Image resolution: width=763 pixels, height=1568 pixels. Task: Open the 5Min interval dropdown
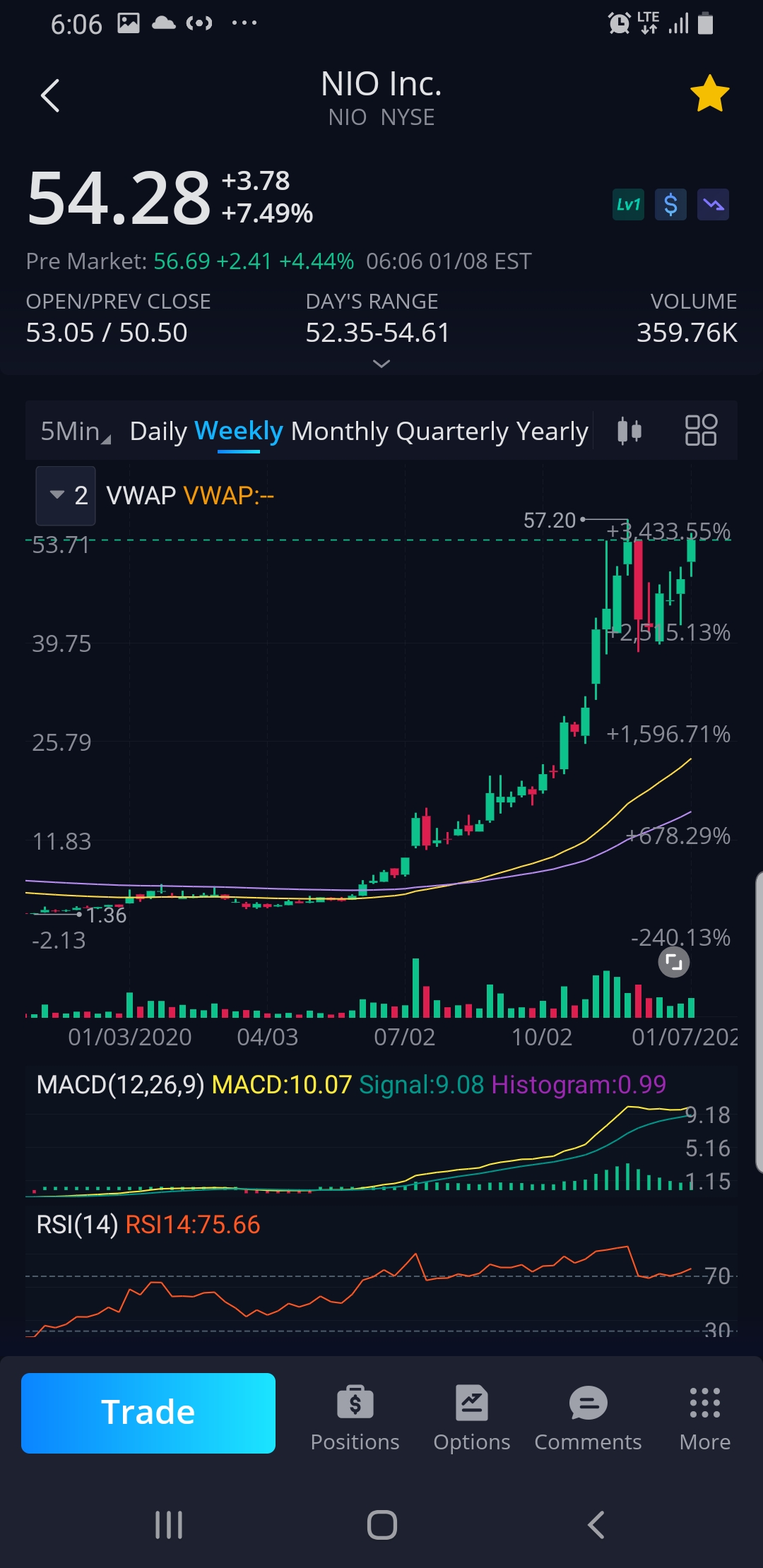[x=75, y=431]
